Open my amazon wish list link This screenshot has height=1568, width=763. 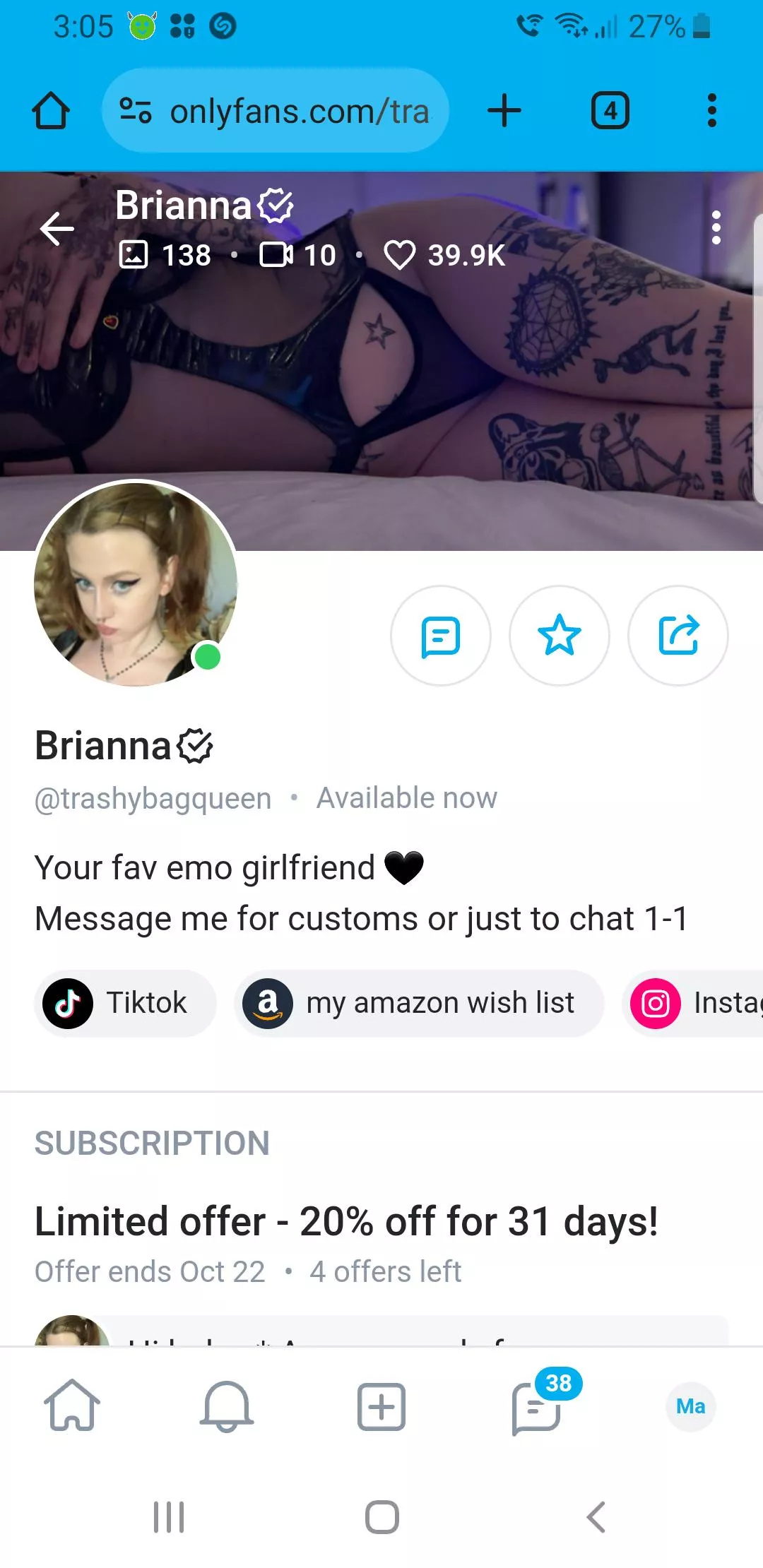click(419, 1003)
